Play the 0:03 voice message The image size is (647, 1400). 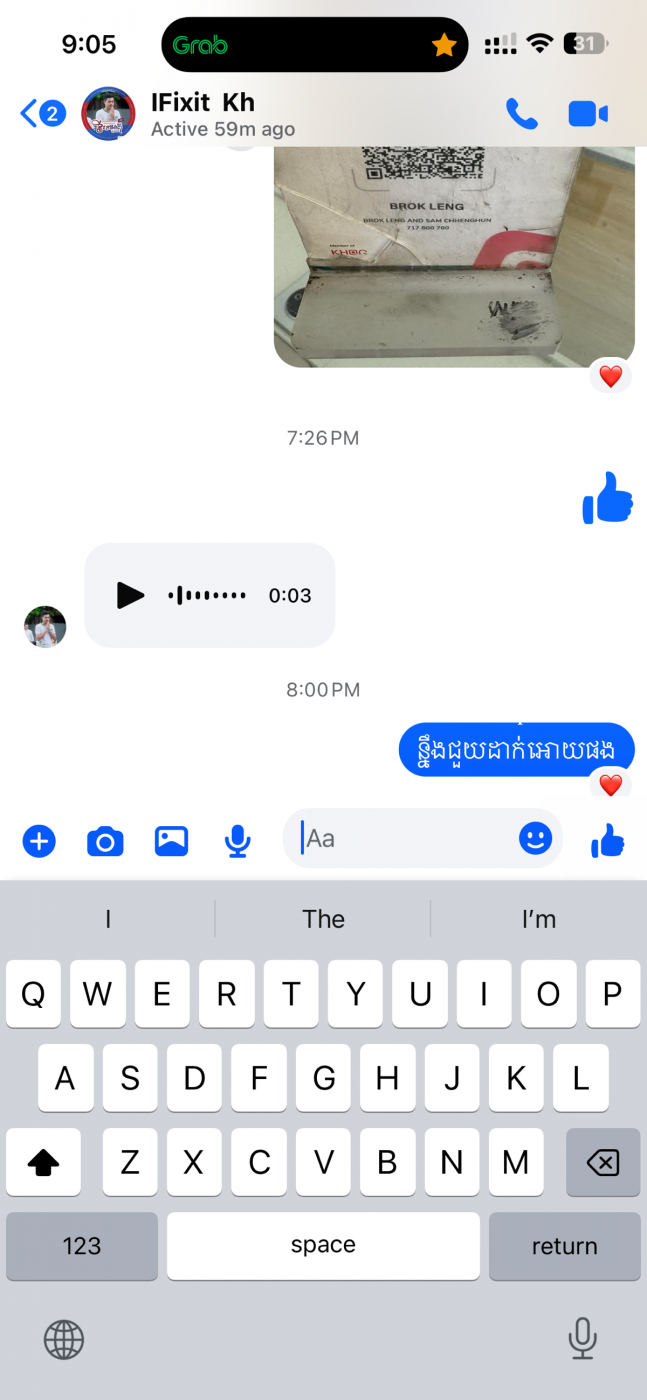point(130,595)
